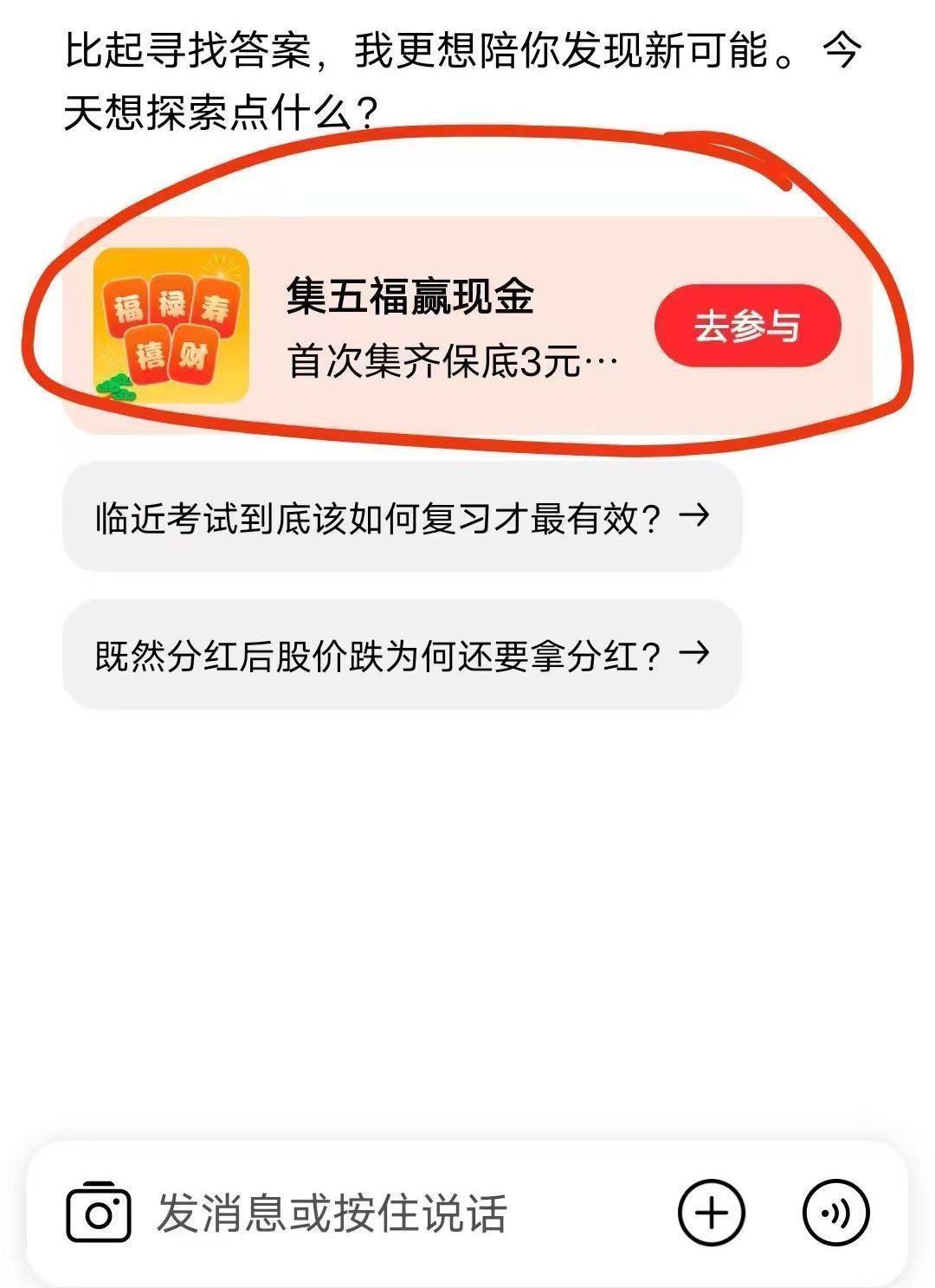The height and width of the screenshot is (1288, 935).
Task: Select suggestion 临近考试到底该如何复习才最有效
Action: [x=403, y=517]
